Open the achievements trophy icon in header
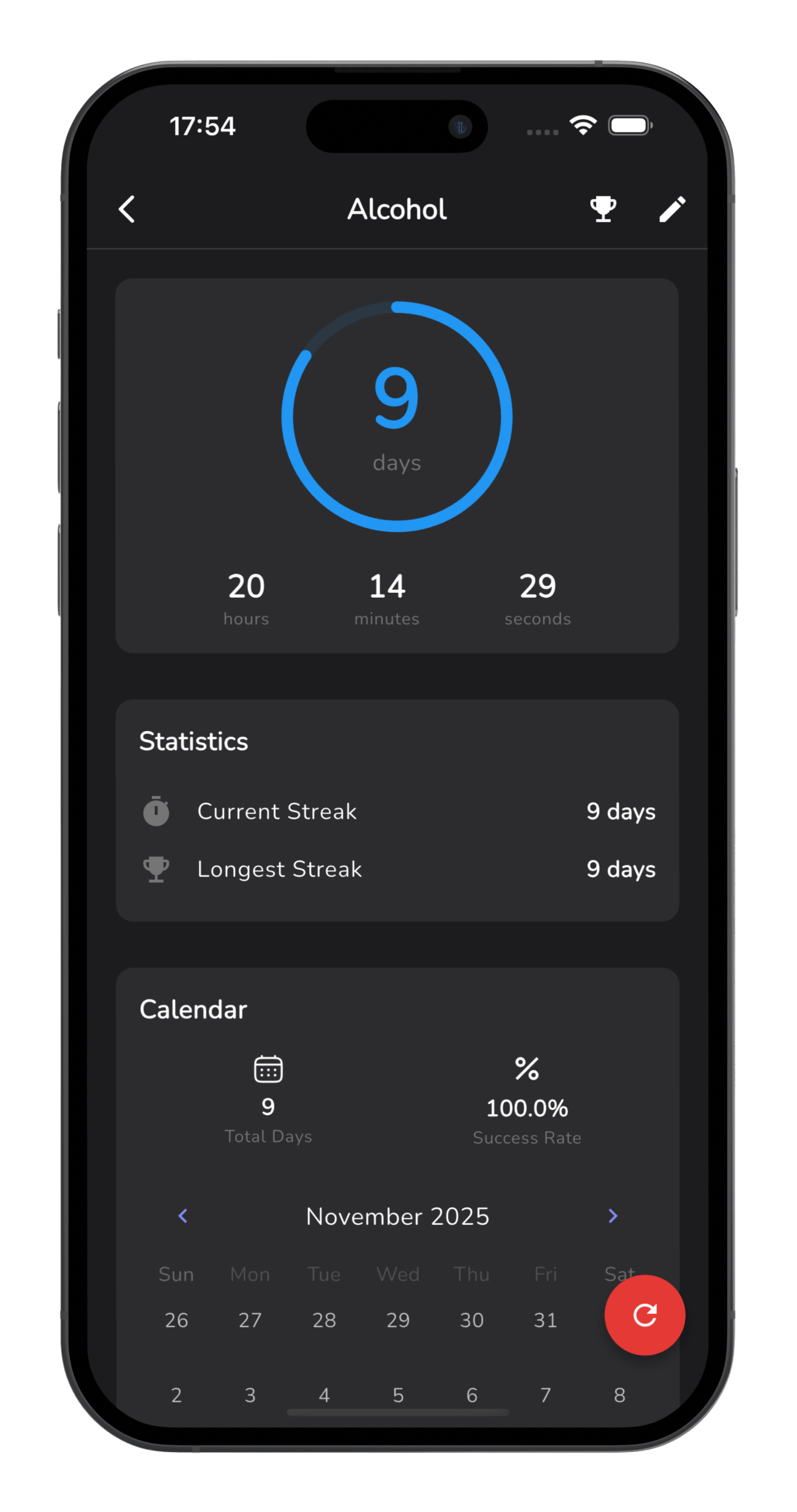 [x=603, y=209]
